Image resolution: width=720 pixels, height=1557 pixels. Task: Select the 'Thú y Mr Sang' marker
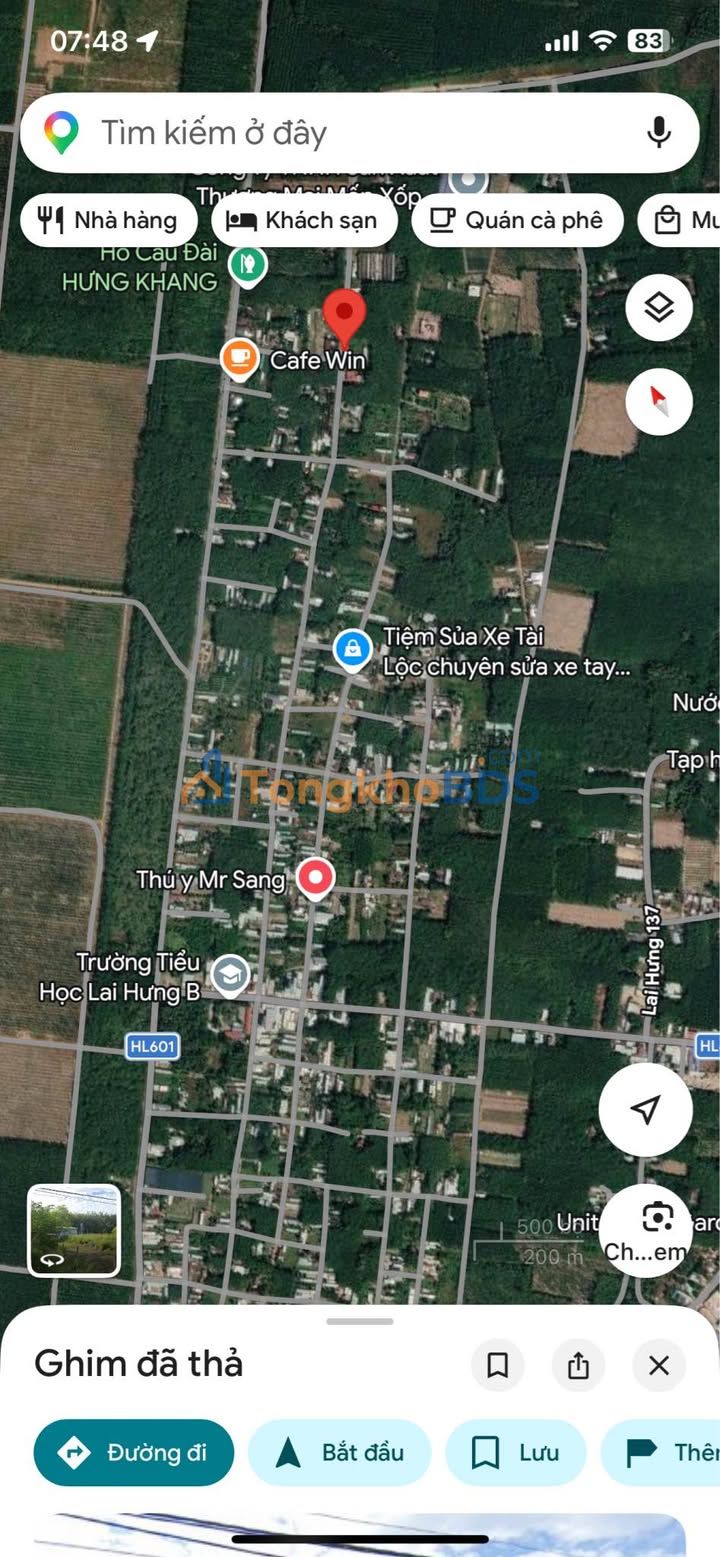click(x=316, y=879)
